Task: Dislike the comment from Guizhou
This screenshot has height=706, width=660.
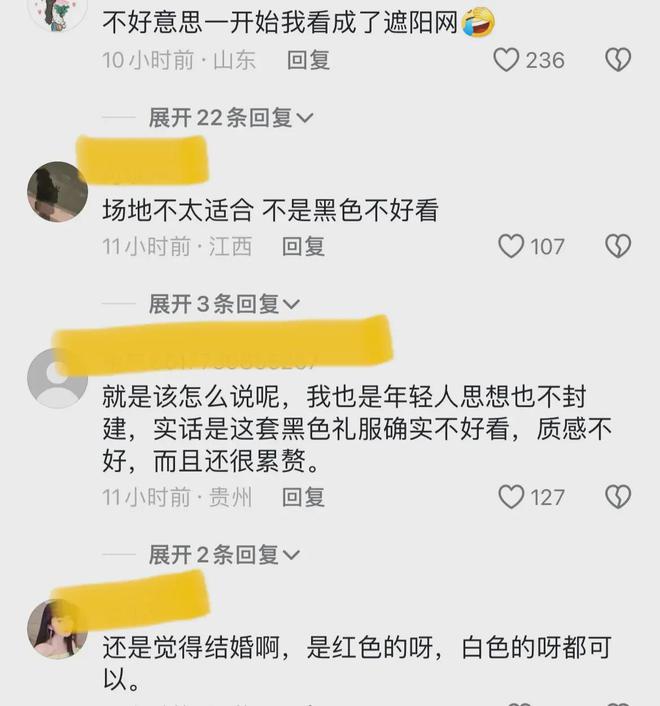Action: [x=618, y=497]
